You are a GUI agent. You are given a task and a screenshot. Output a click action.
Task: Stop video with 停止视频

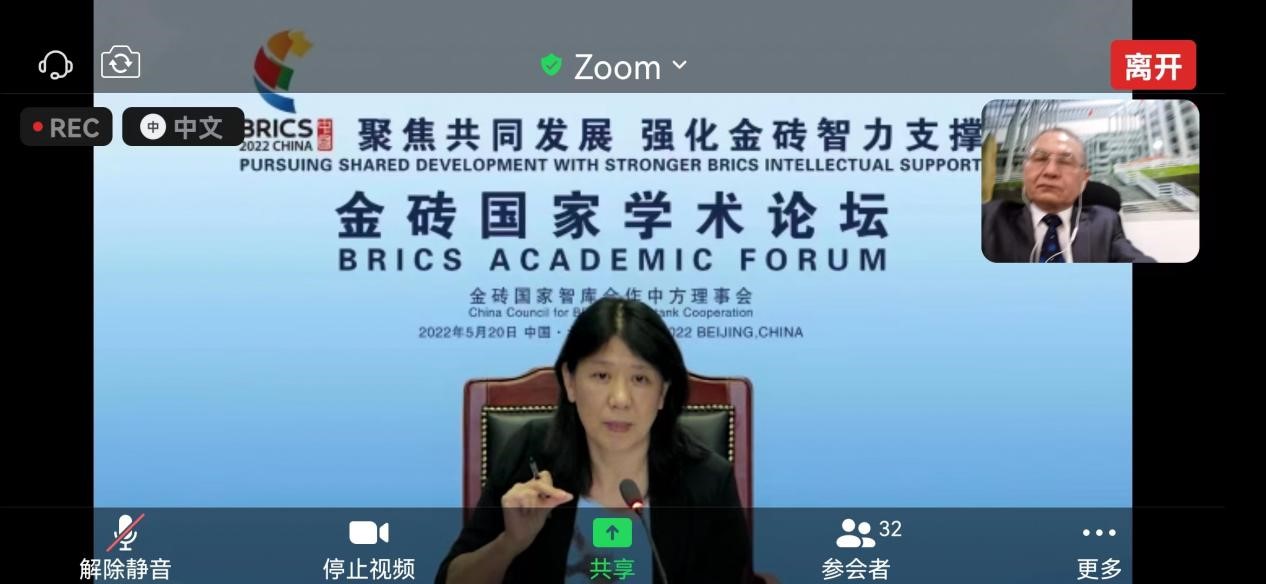coord(368,546)
